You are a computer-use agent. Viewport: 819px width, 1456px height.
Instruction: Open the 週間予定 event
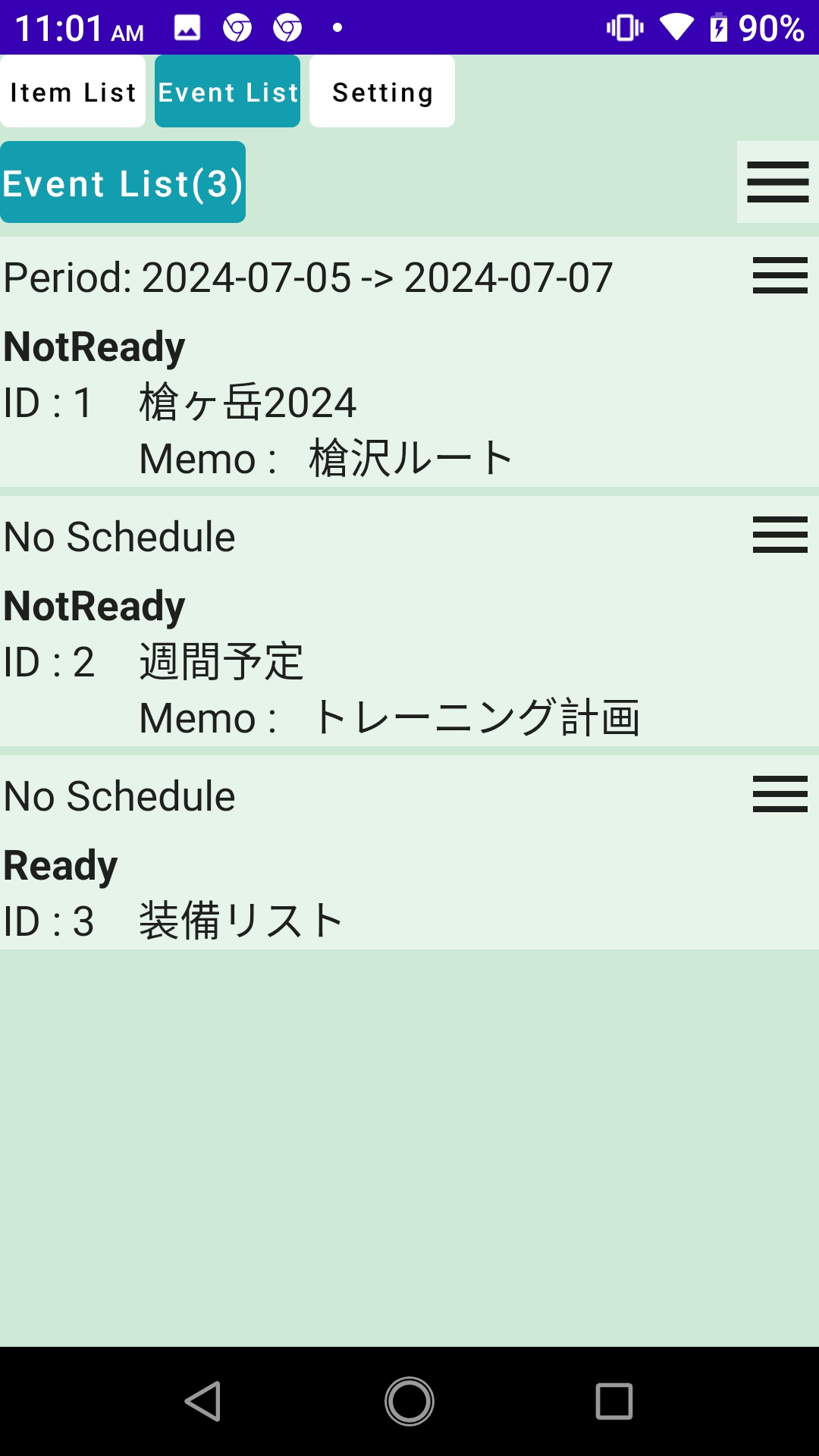click(x=221, y=662)
